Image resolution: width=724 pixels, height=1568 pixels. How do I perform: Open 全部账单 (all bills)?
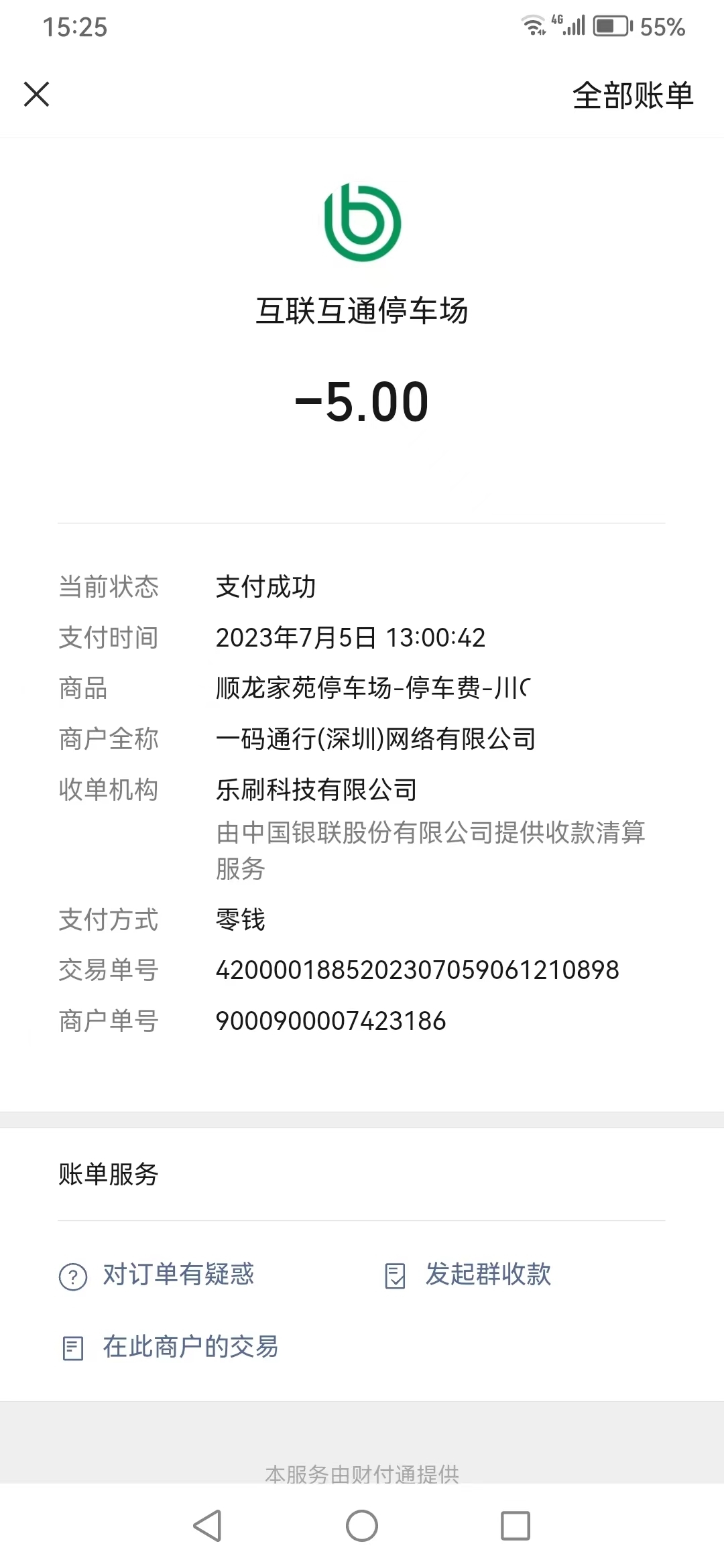pos(632,95)
